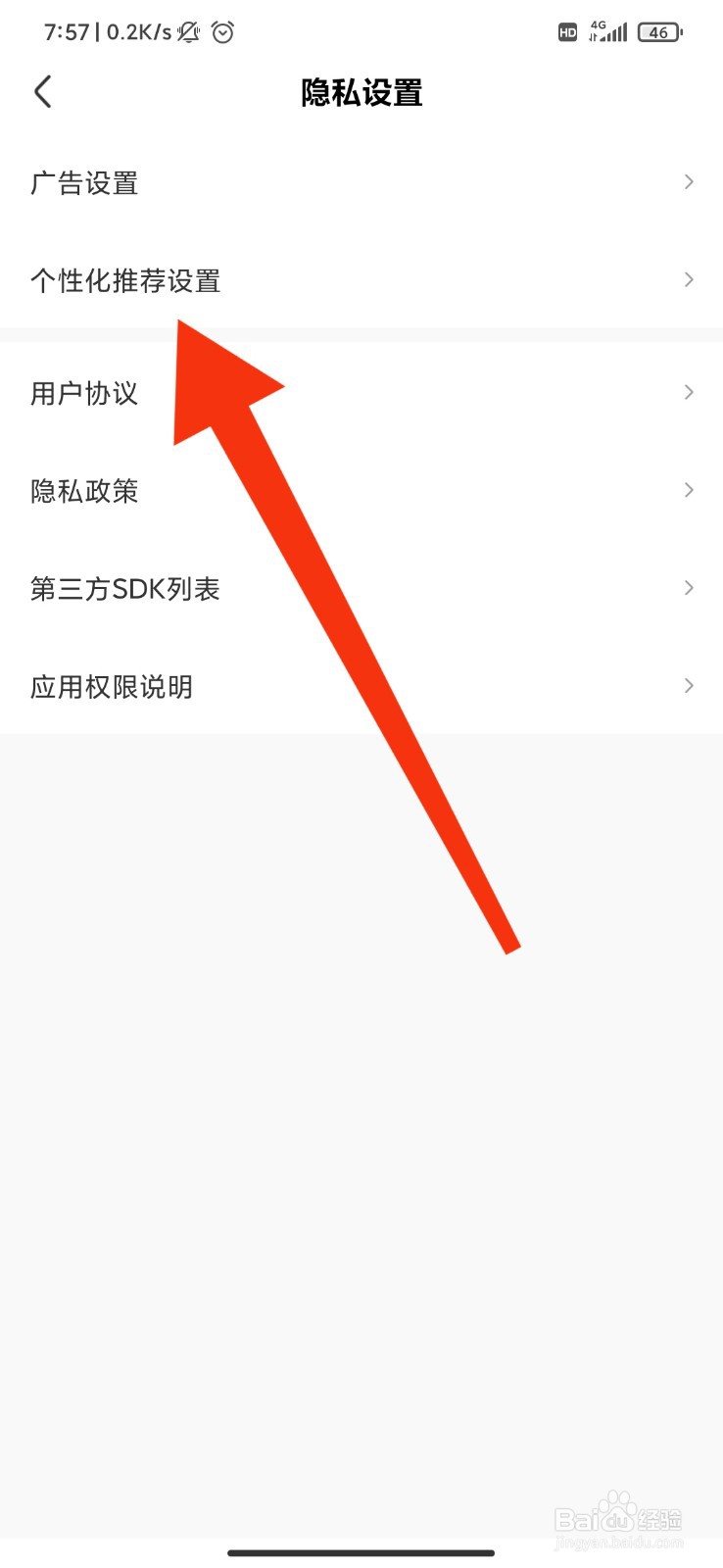Image resolution: width=723 pixels, height=1568 pixels.
Task: Tap the alarm clock status bar icon
Action: click(222, 31)
